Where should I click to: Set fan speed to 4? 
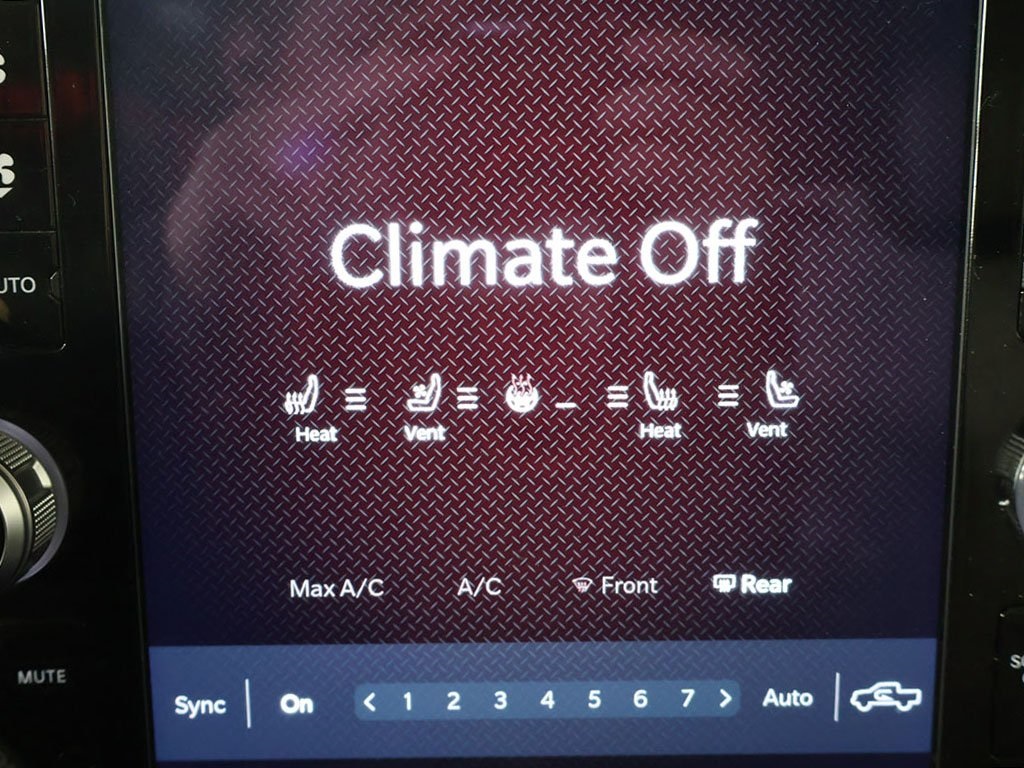point(547,700)
